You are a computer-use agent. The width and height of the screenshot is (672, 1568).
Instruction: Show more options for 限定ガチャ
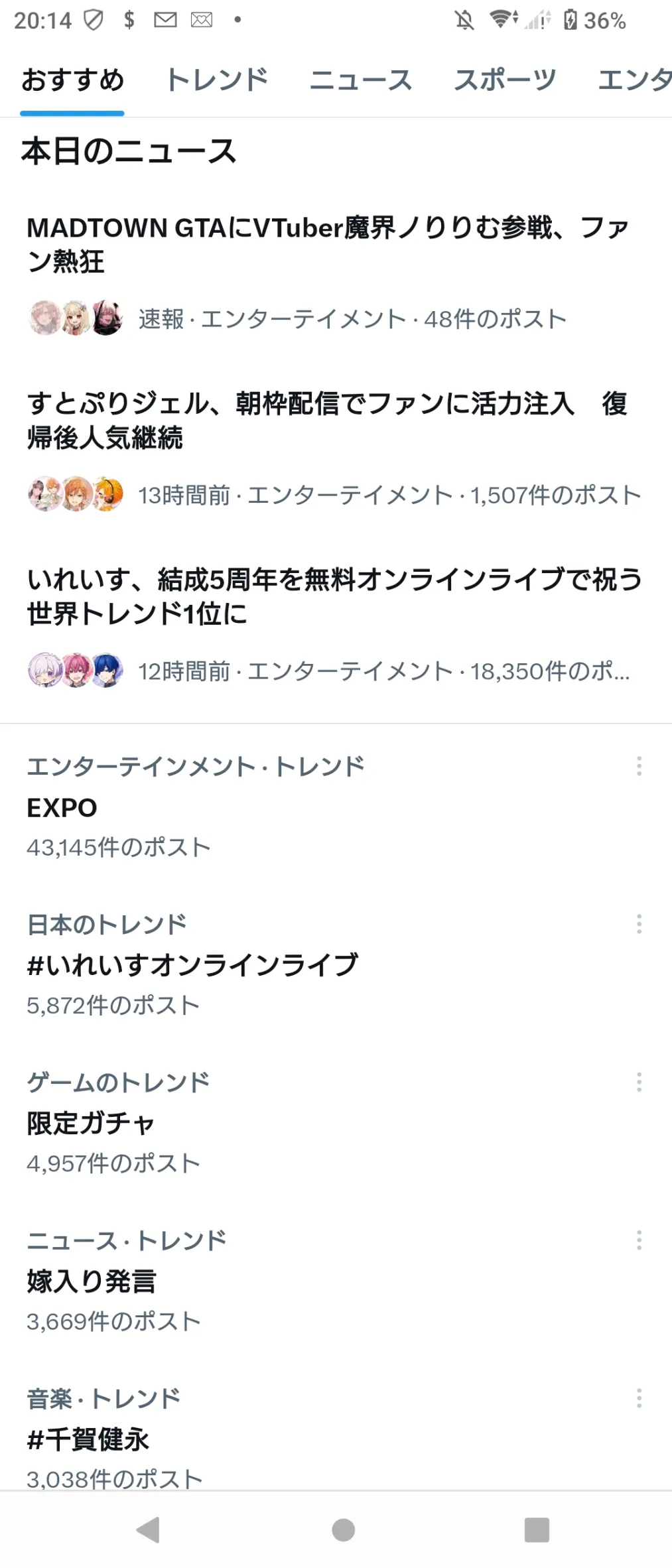point(639,1082)
